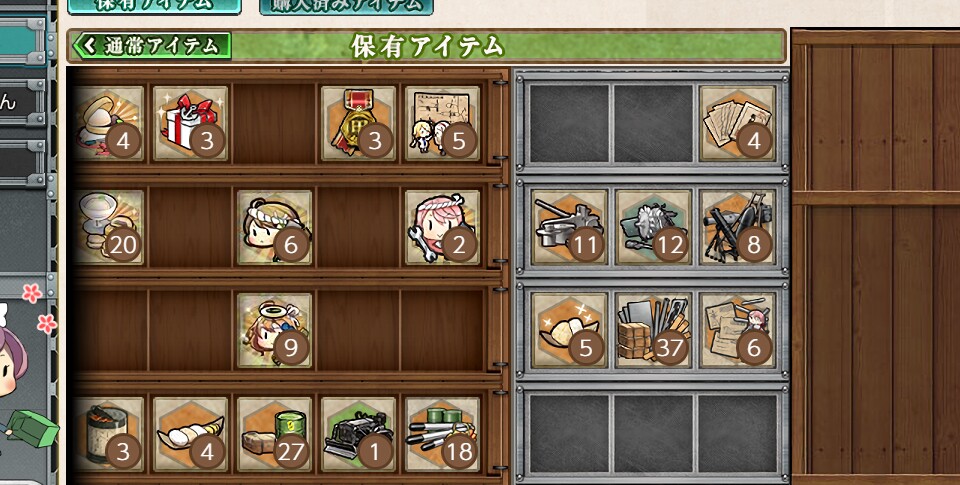Select pink-haired wrench girl item, count 2
960x485 pixels.
(x=442, y=227)
